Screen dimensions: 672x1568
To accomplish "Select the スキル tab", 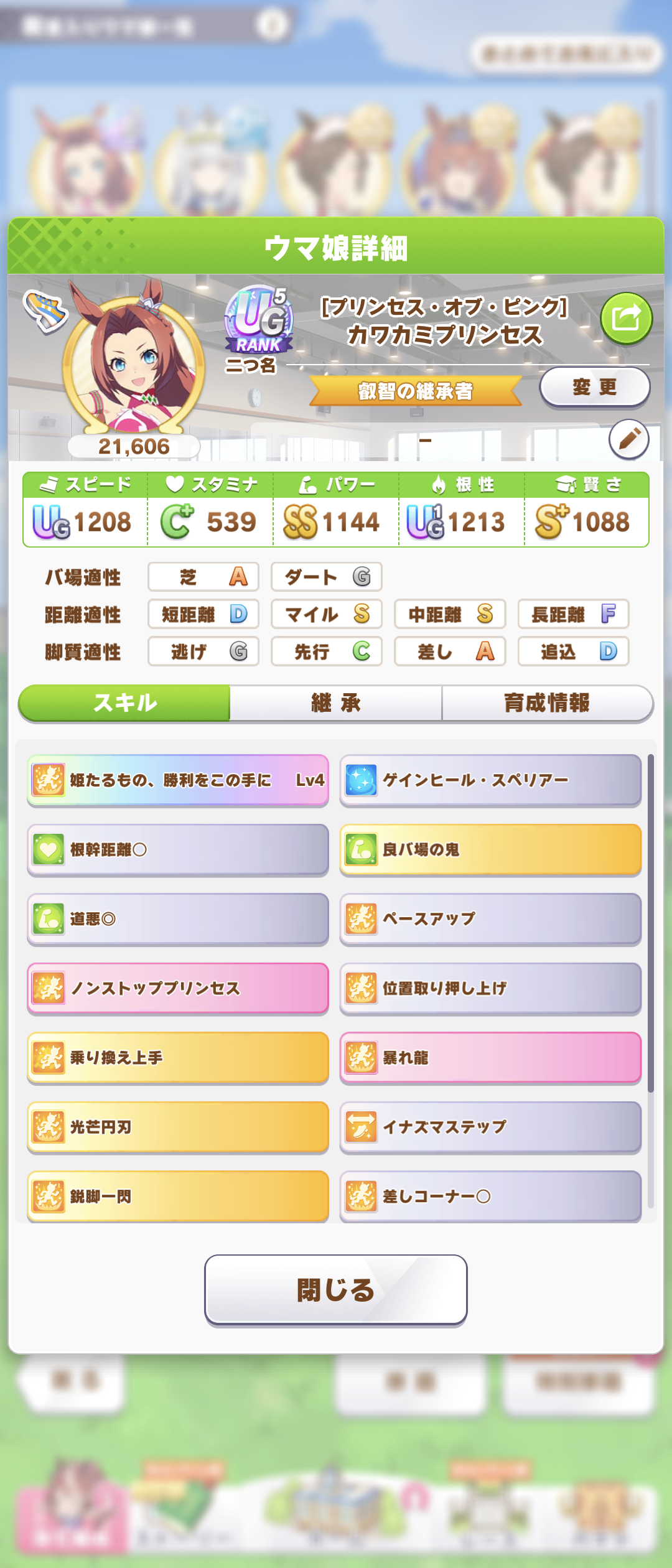I will click(125, 703).
